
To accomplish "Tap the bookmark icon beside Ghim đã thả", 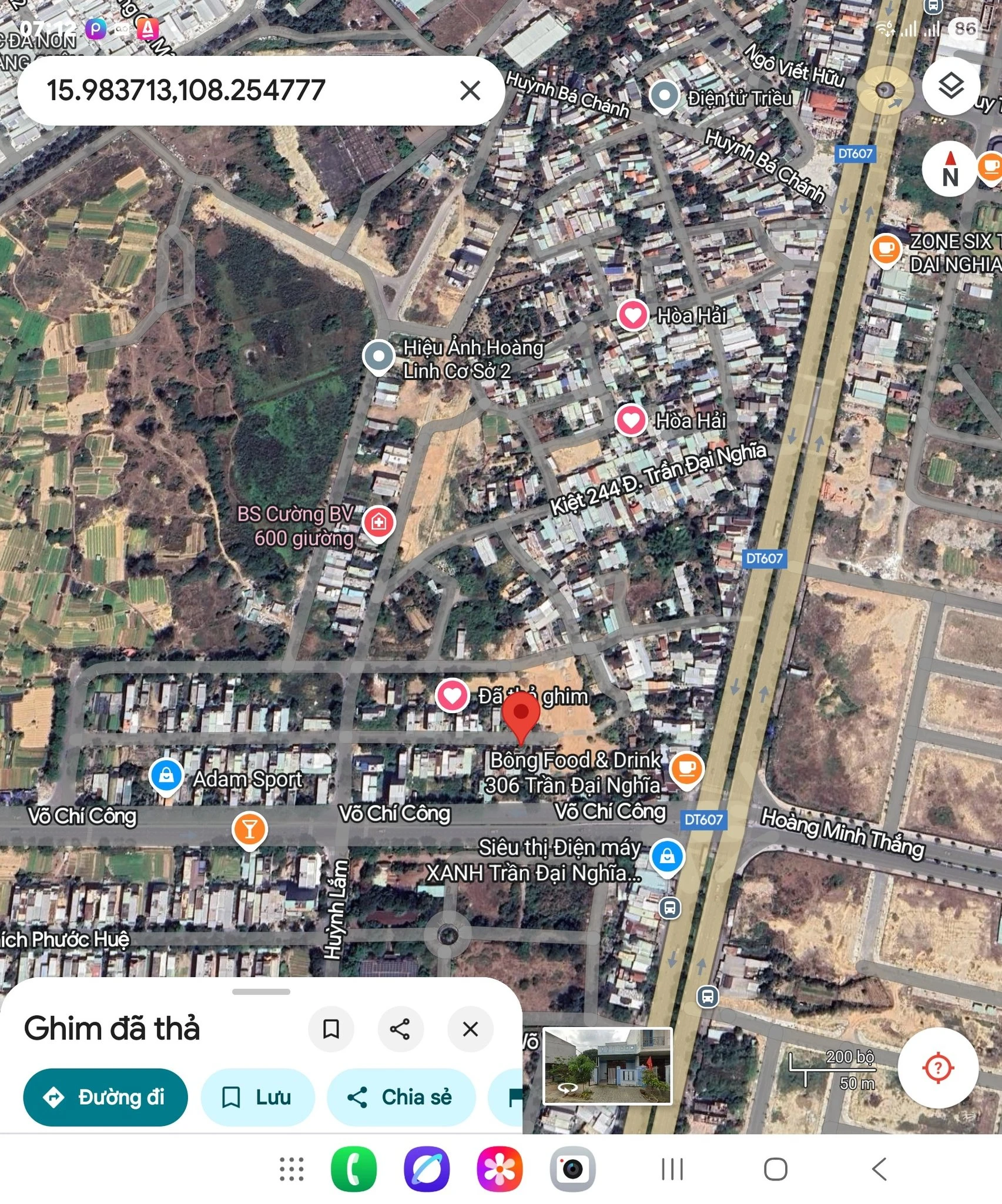I will [331, 1029].
